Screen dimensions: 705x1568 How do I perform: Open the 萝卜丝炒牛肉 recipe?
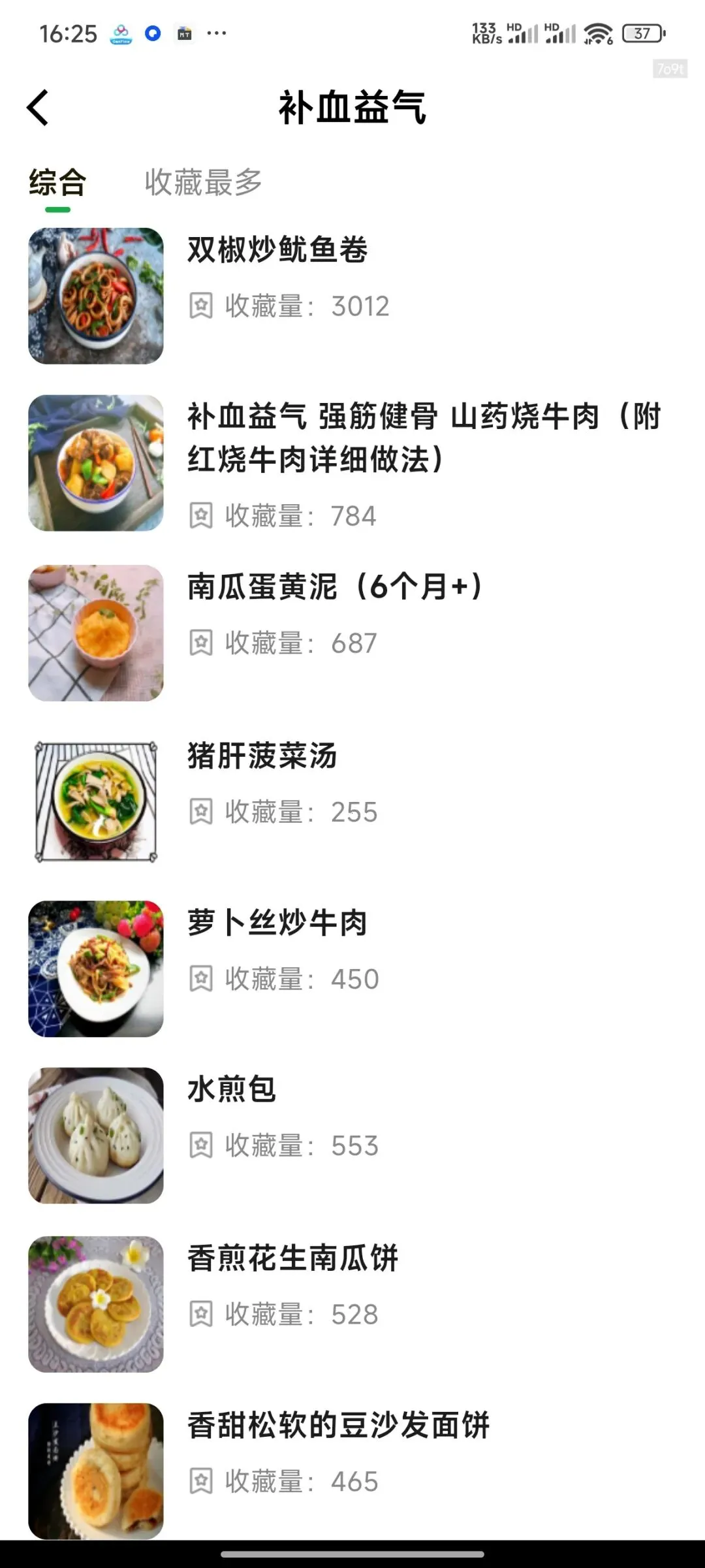click(277, 923)
